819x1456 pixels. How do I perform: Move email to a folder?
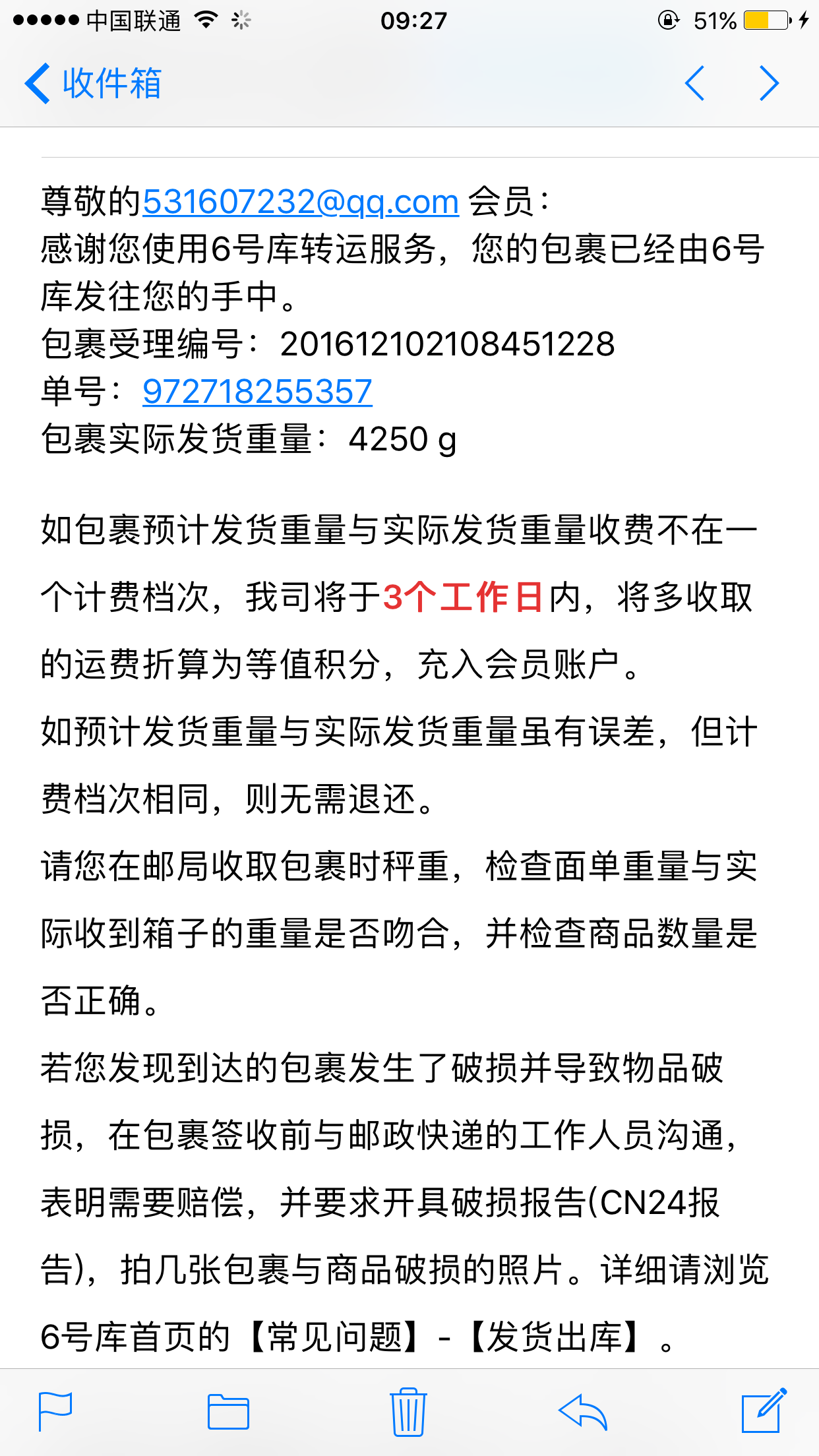click(x=228, y=1412)
